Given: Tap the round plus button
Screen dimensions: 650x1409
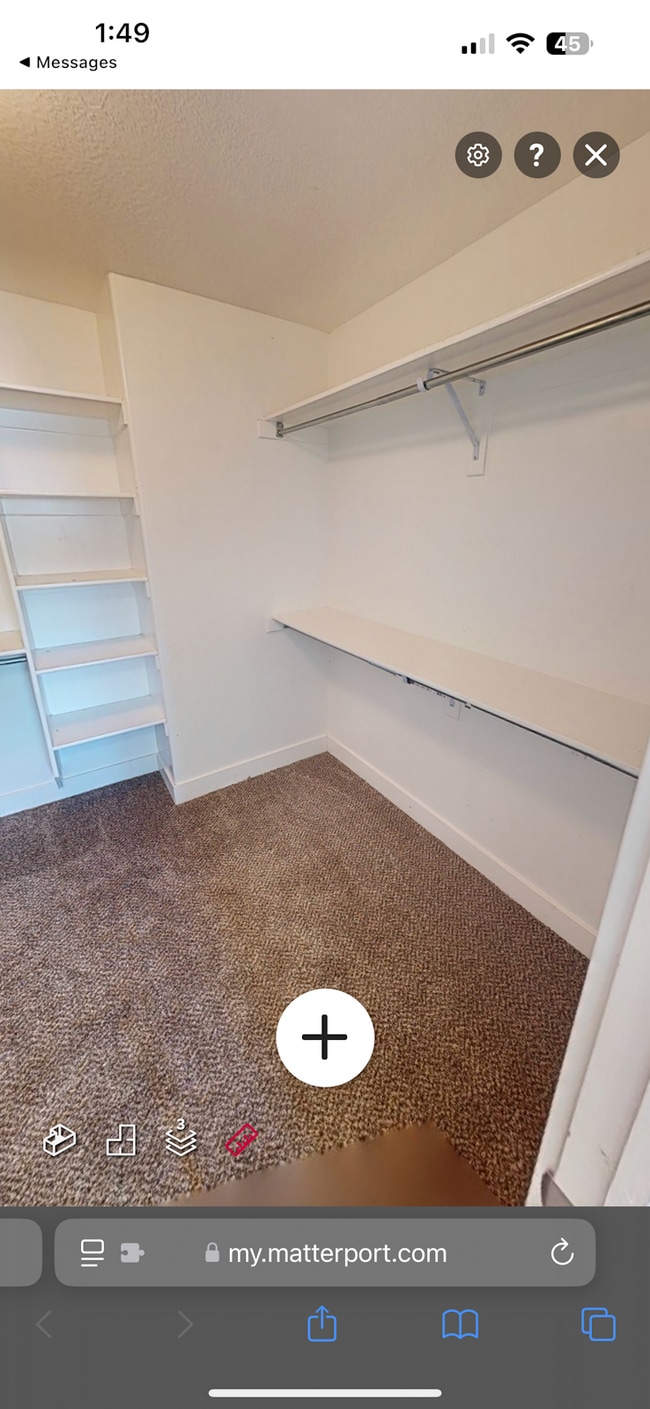Looking at the screenshot, I should tap(325, 1037).
